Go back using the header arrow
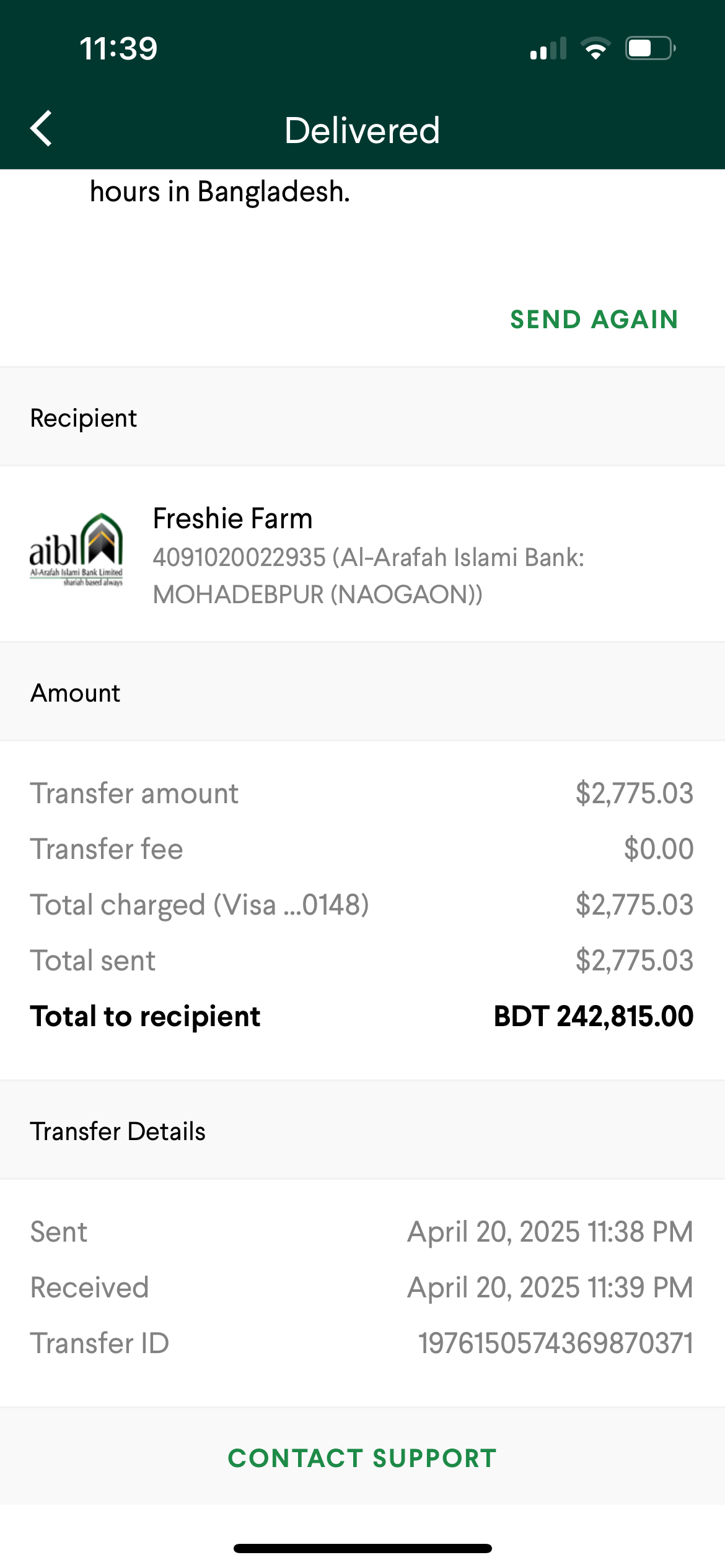This screenshot has height=1568, width=725. point(41,129)
